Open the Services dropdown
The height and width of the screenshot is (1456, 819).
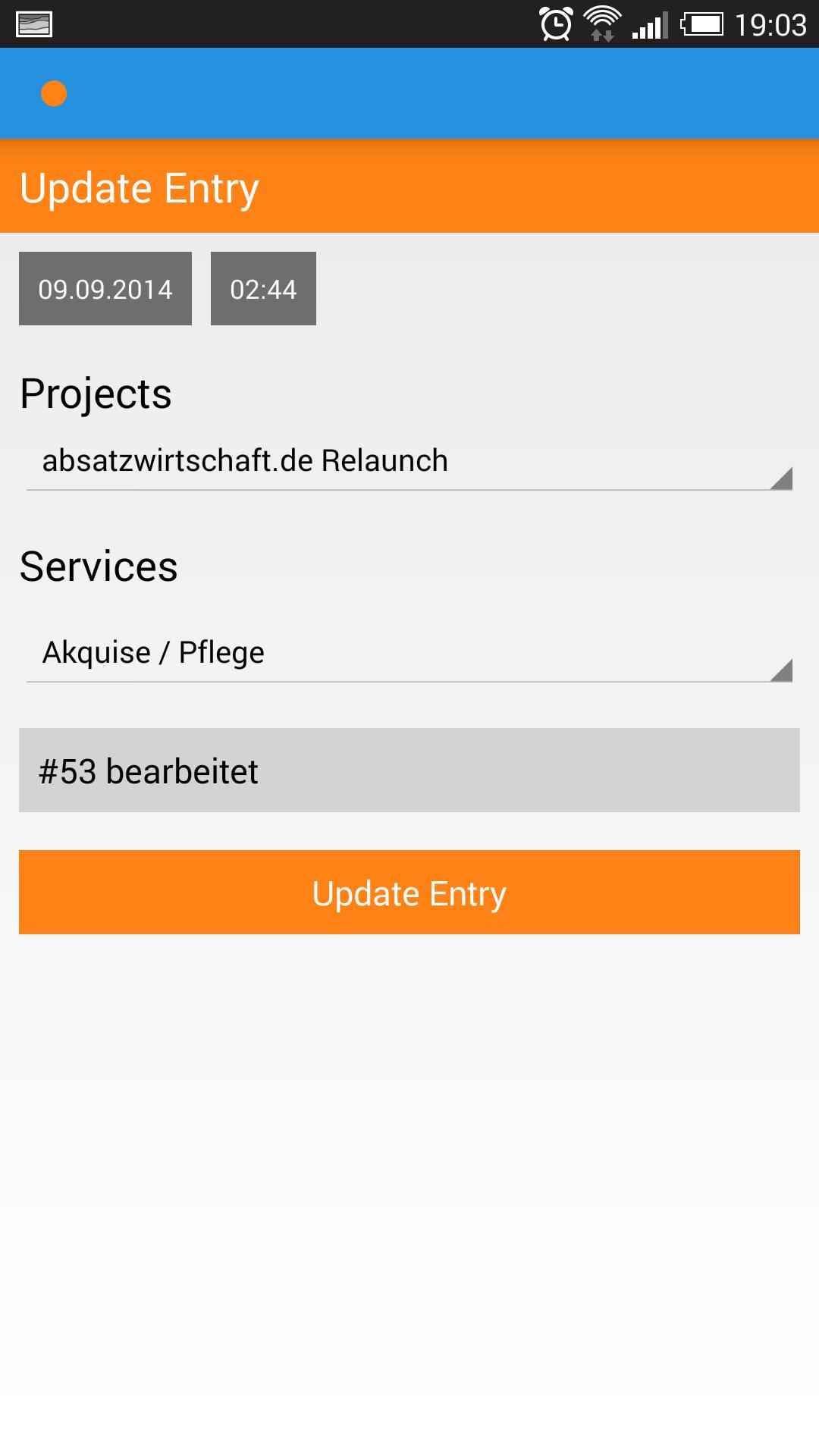click(x=409, y=653)
